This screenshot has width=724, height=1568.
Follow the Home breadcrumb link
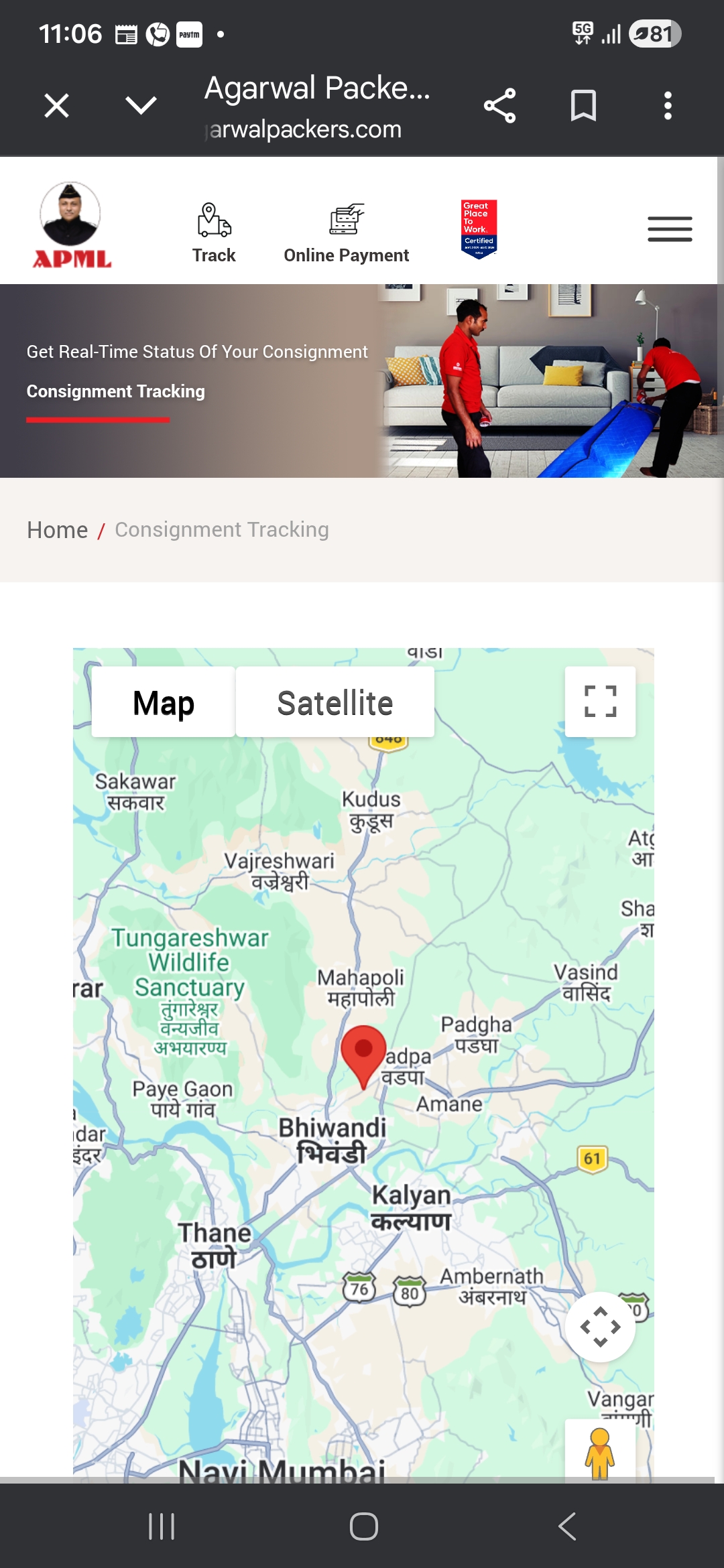pyautogui.click(x=57, y=530)
